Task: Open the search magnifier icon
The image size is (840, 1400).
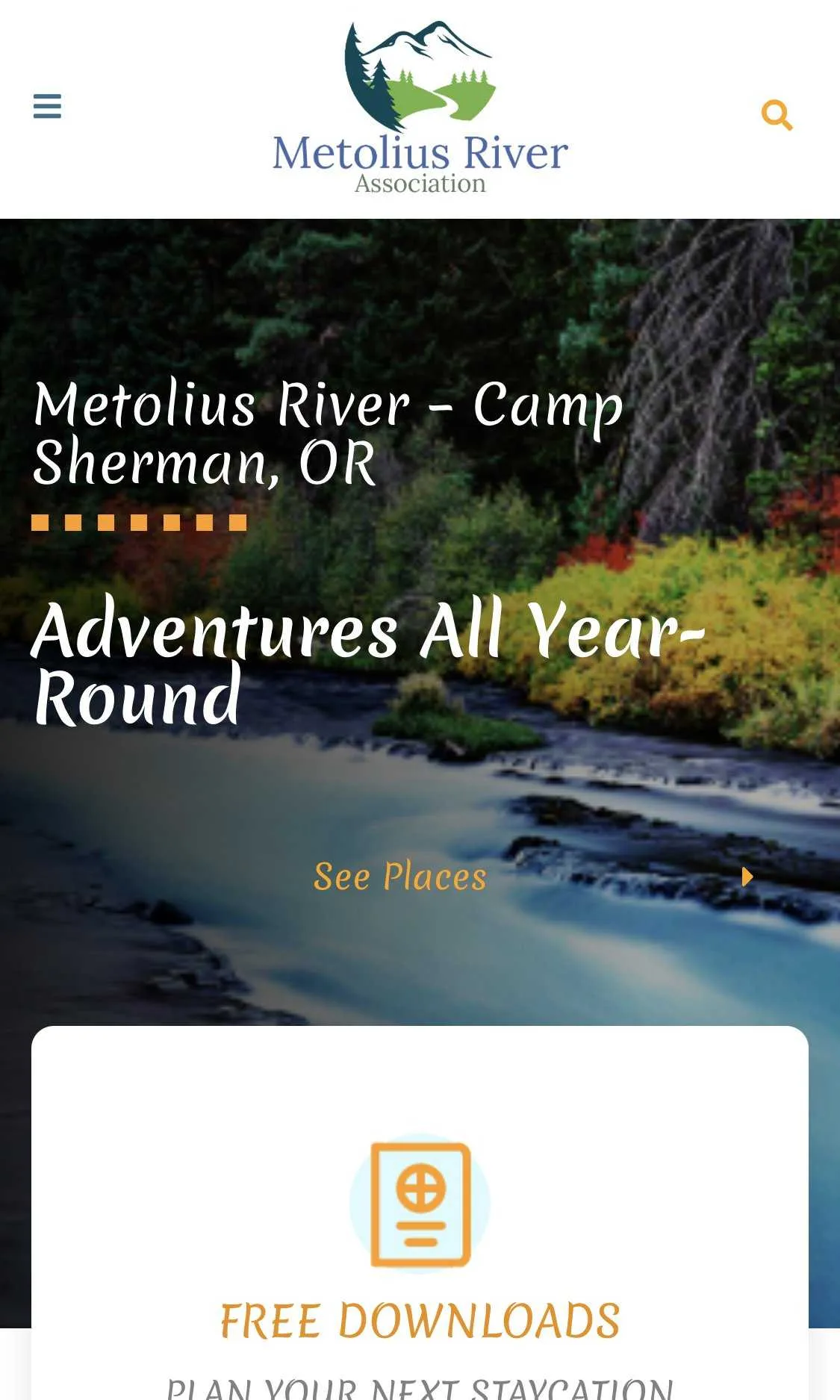Action: pyautogui.click(x=777, y=115)
